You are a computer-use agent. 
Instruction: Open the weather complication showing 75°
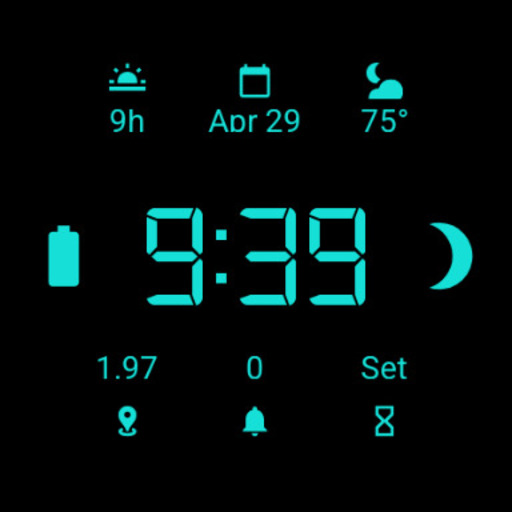point(385,98)
